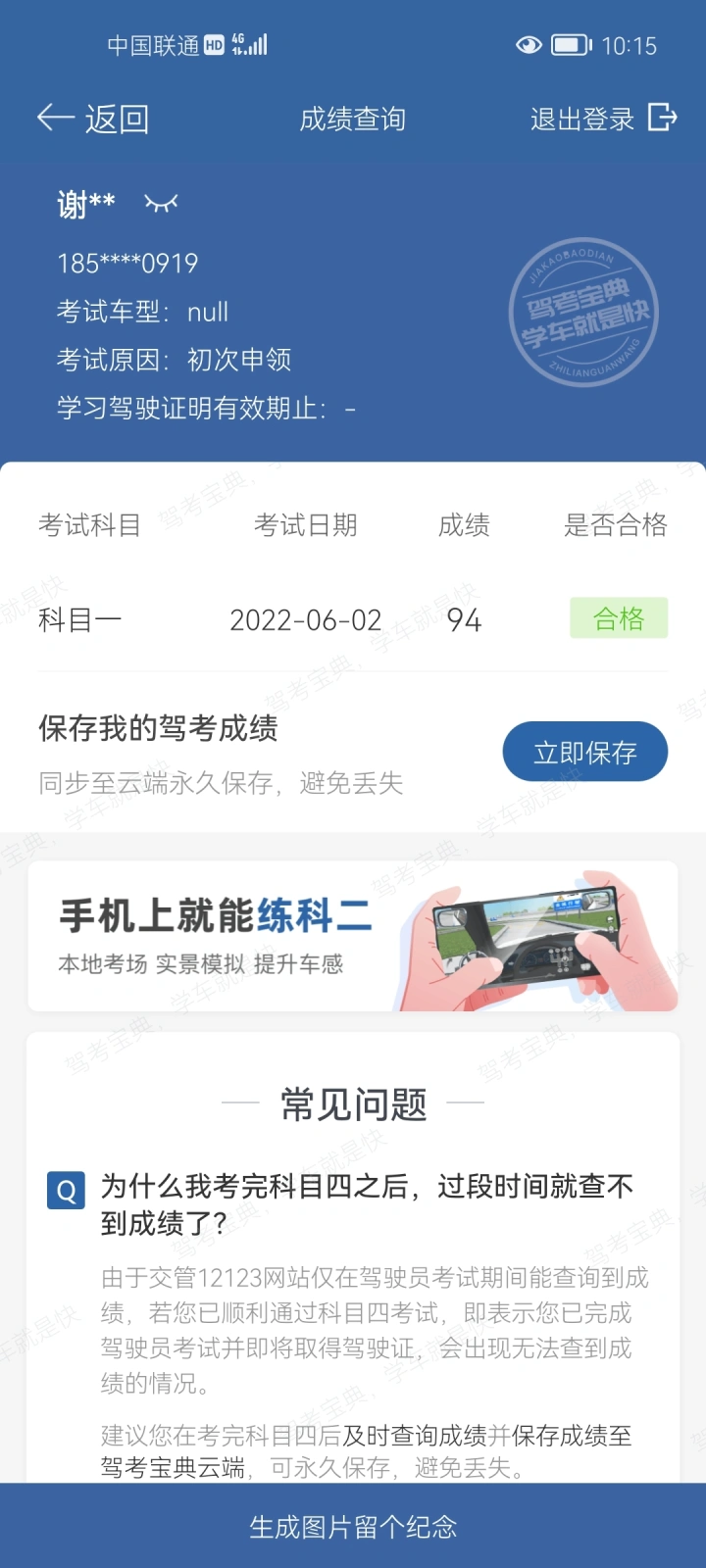This screenshot has height=1568, width=706.
Task: Tap 立即保存 to save exam scores
Action: point(585,752)
